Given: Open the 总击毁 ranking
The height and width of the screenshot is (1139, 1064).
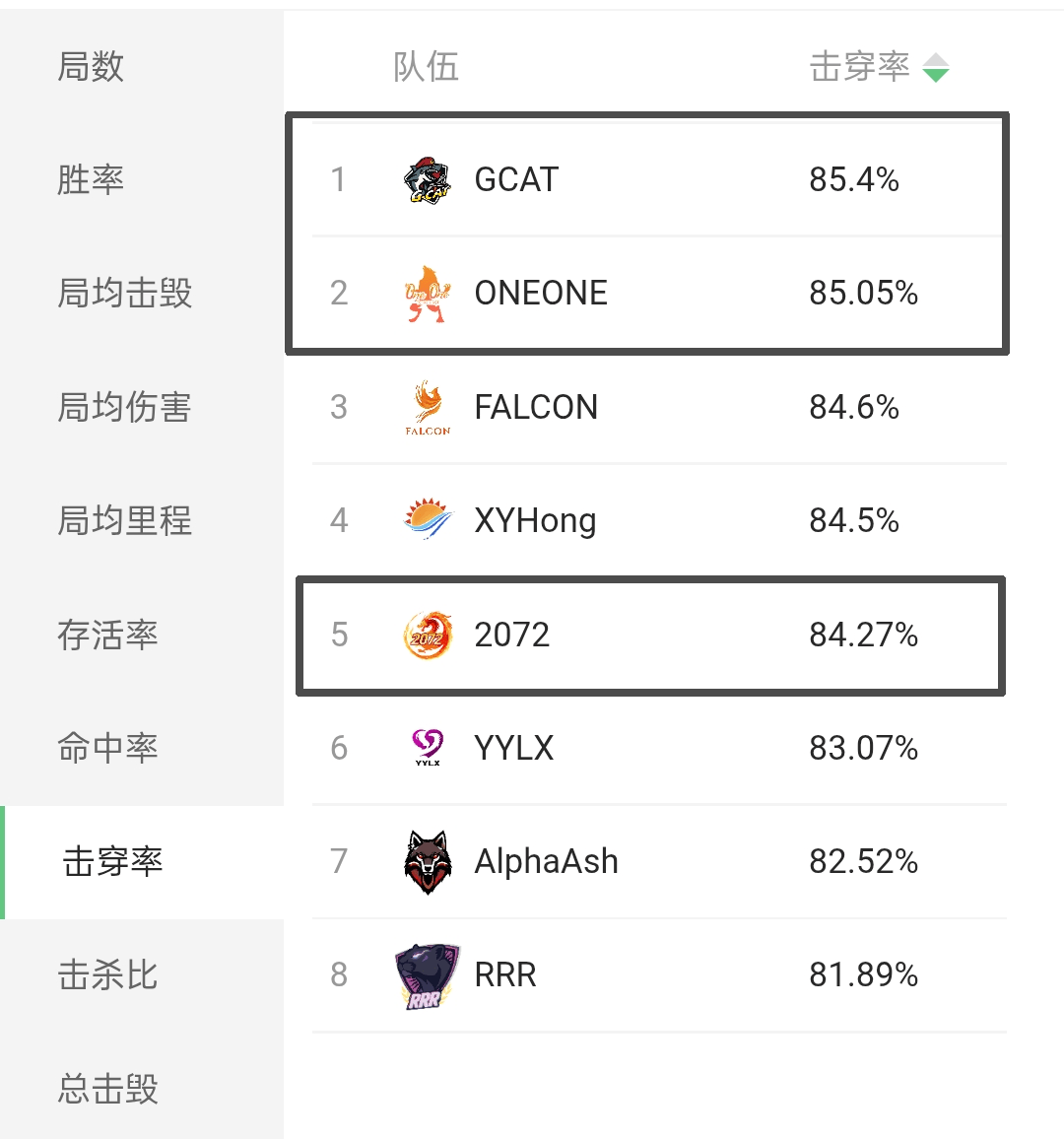Looking at the screenshot, I should pos(107,1089).
